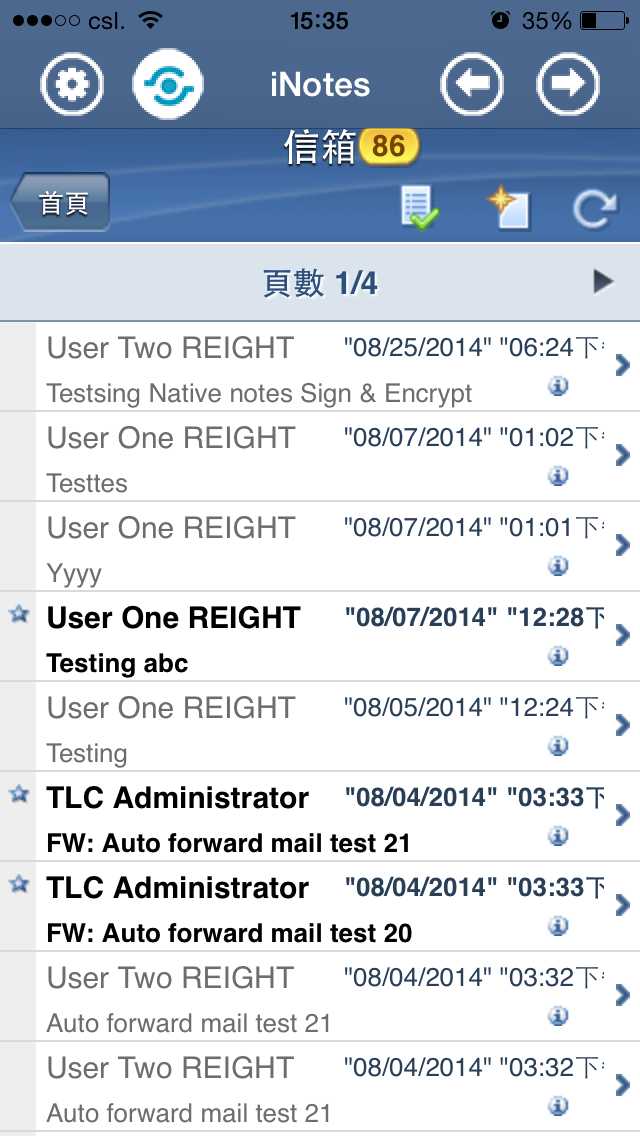Open unread mail Testing abc
Screen dimensions: 640x1136
click(320, 636)
